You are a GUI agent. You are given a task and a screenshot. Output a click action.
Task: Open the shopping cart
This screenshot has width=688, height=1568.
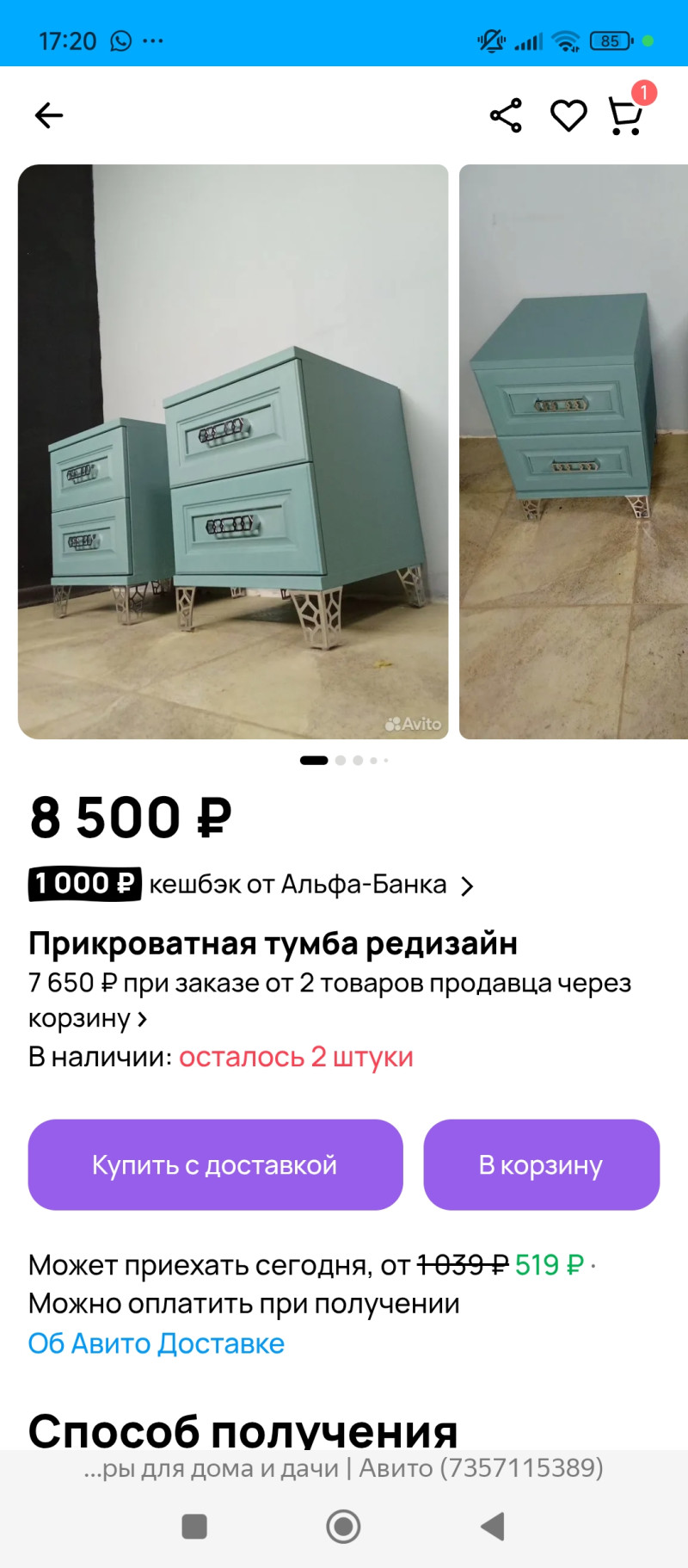coord(626,115)
